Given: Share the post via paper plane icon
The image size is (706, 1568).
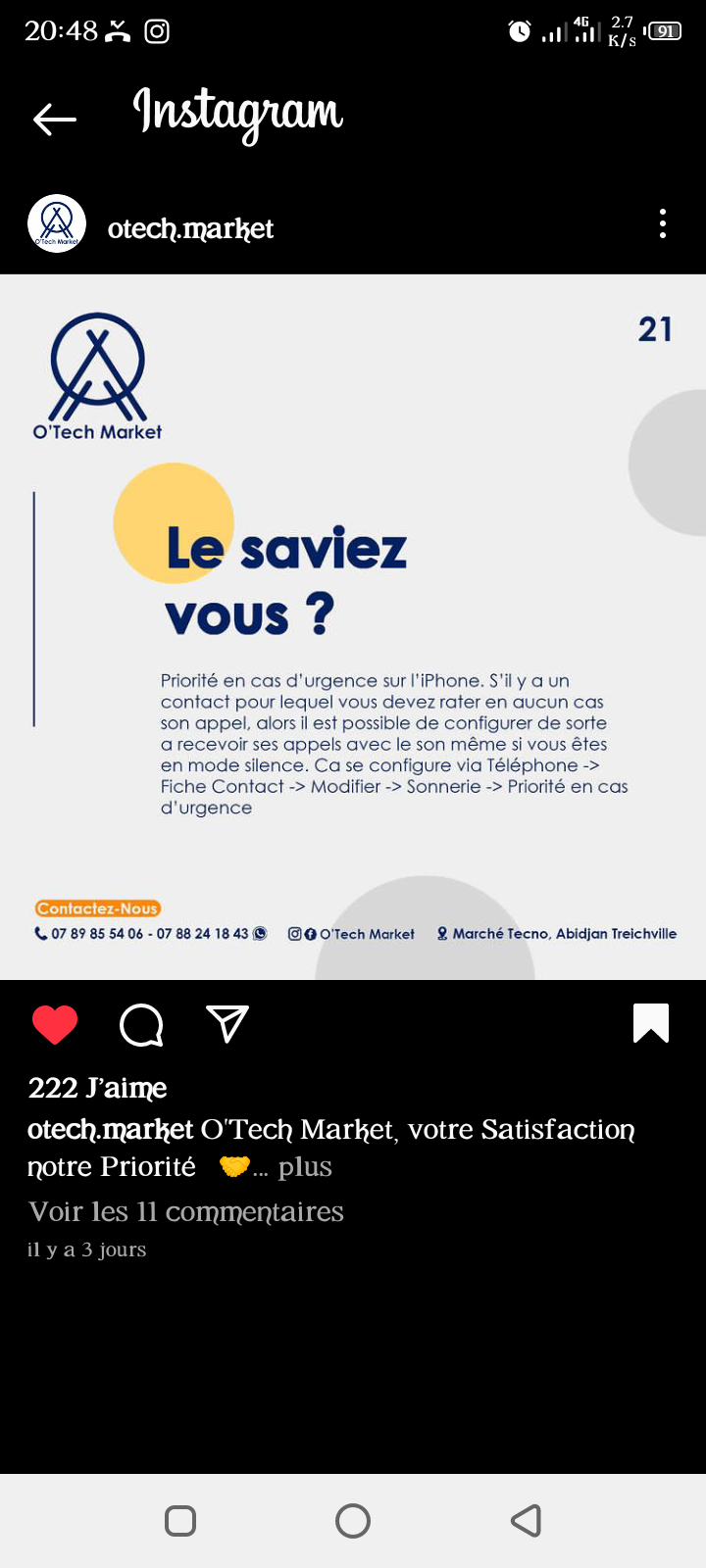Looking at the screenshot, I should pyautogui.click(x=227, y=1024).
